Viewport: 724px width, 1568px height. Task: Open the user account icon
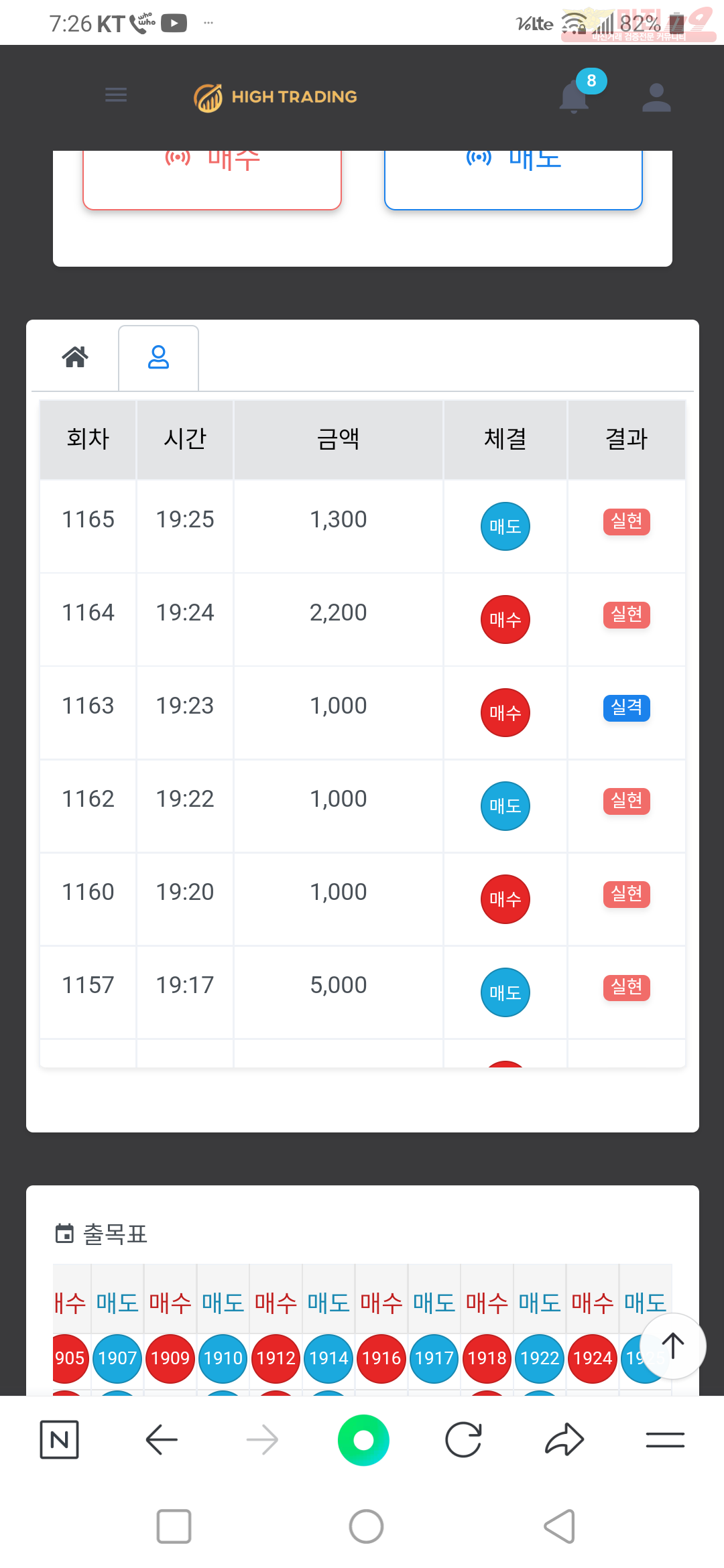click(656, 98)
